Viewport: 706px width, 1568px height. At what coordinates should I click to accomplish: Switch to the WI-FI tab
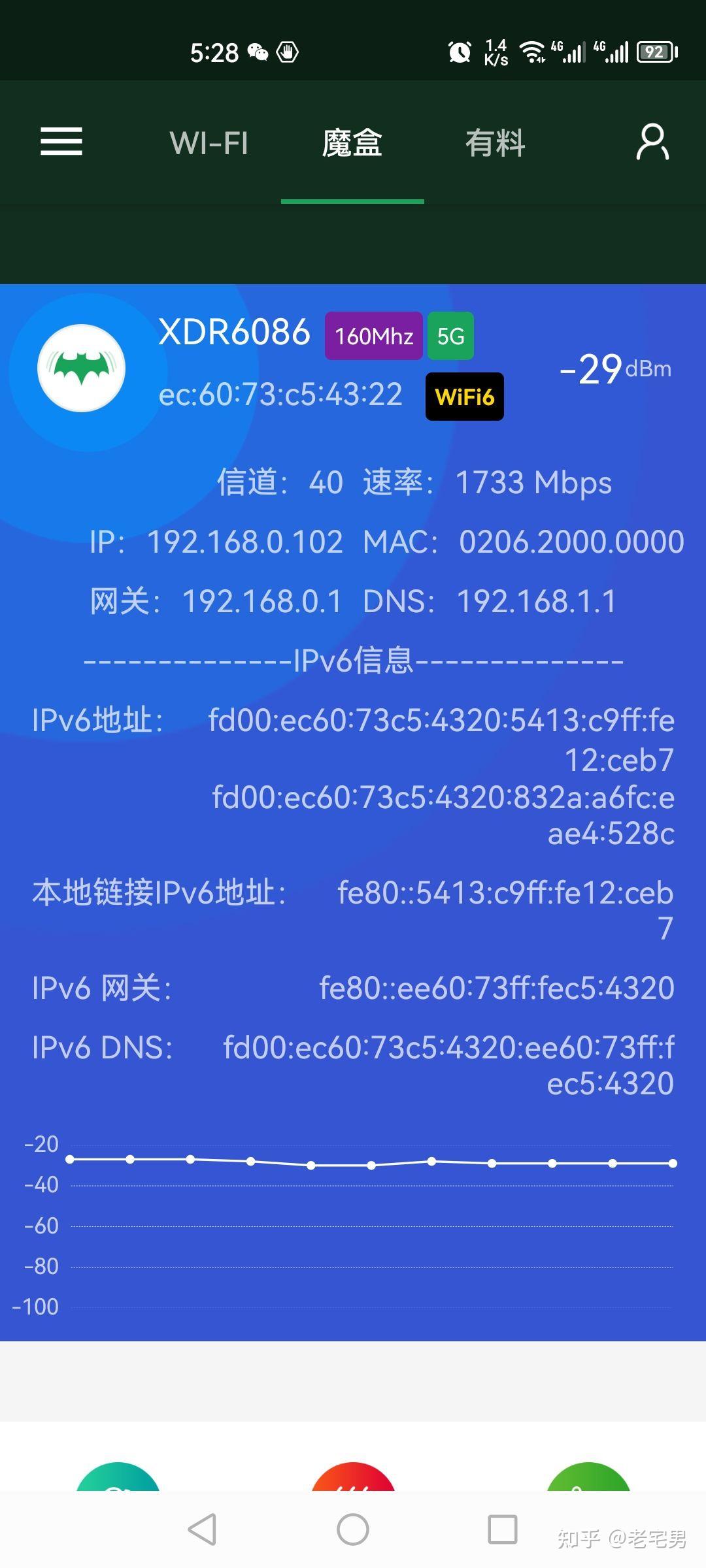[x=208, y=142]
